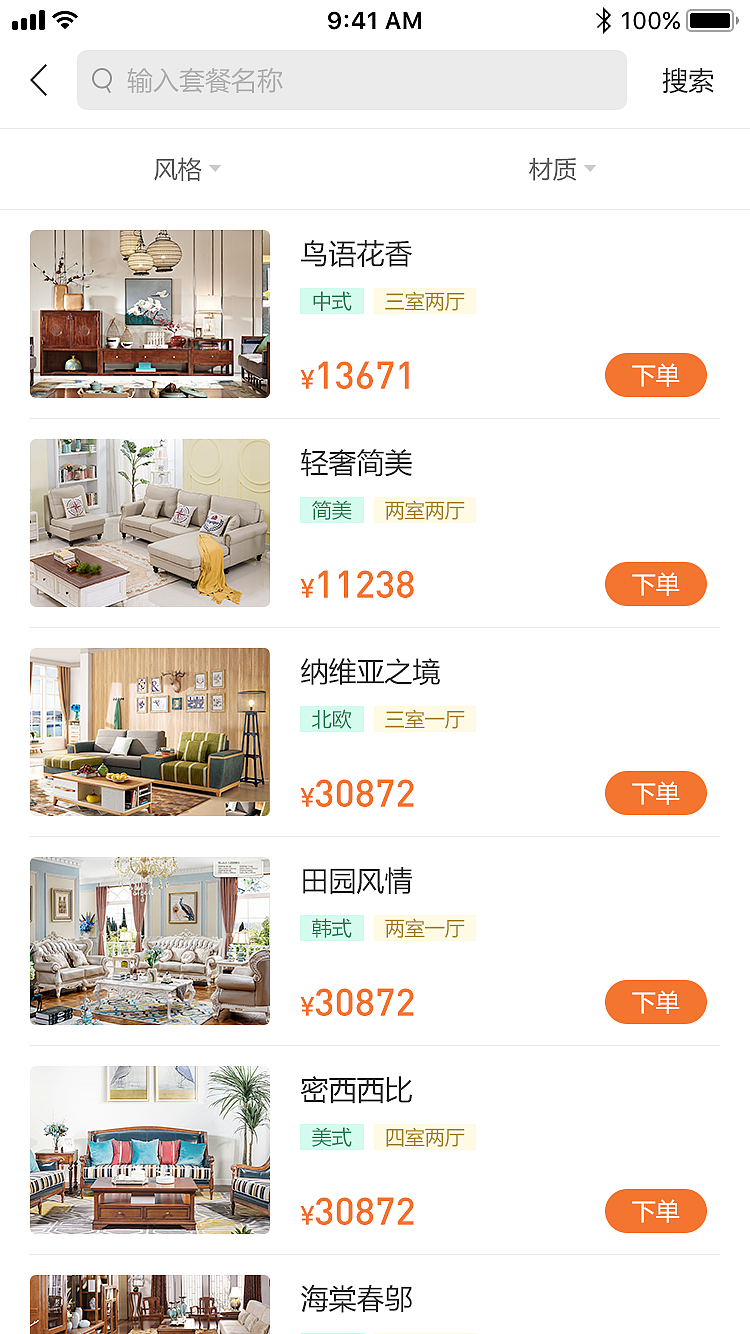Tap the 搜索 button
The width and height of the screenshot is (750, 1334).
pyautogui.click(x=687, y=81)
